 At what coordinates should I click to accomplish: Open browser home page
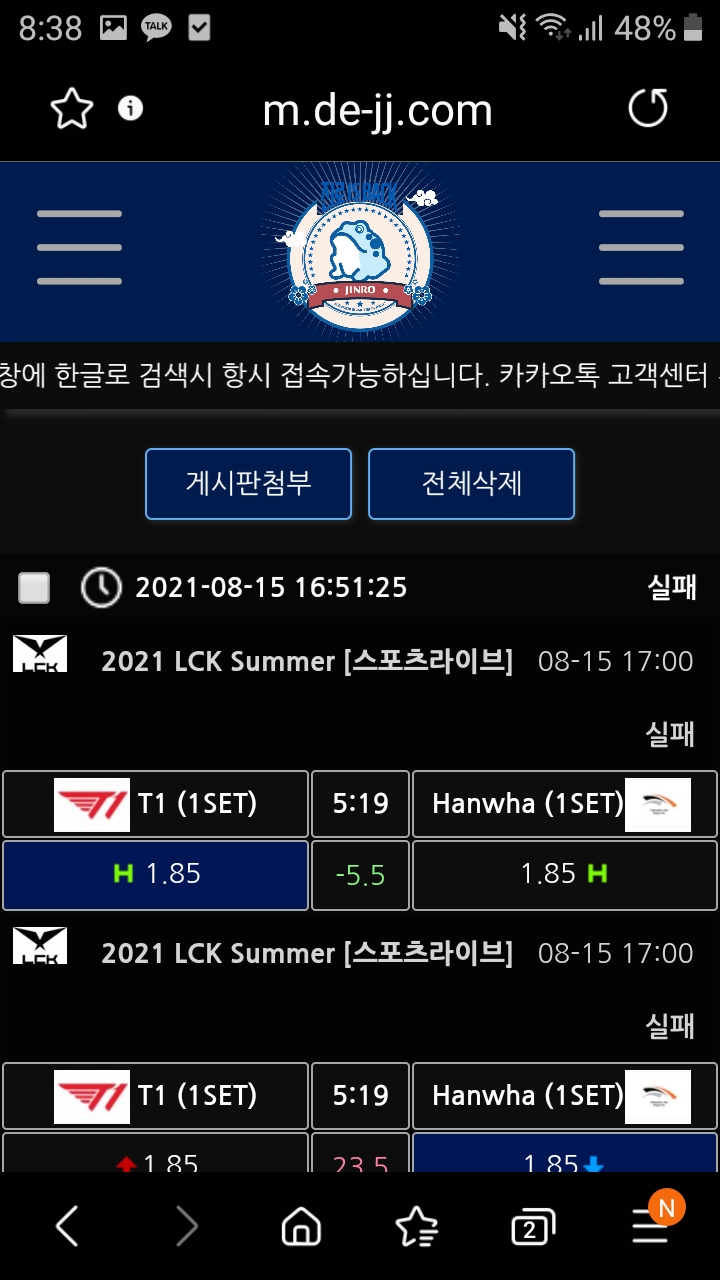tap(301, 1226)
